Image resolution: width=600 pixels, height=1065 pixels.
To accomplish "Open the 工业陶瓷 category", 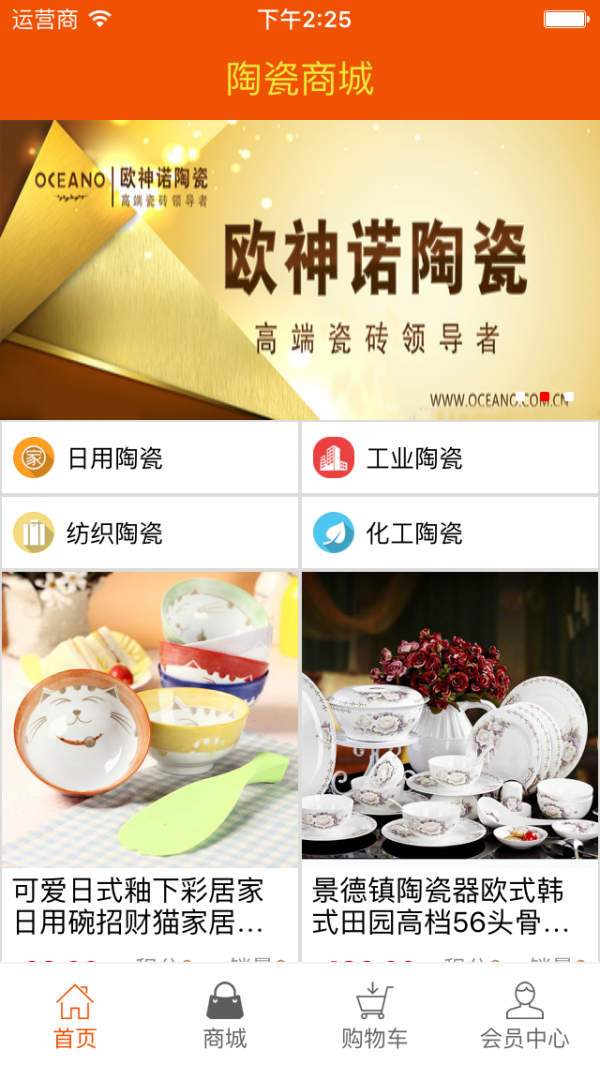I will (x=450, y=458).
